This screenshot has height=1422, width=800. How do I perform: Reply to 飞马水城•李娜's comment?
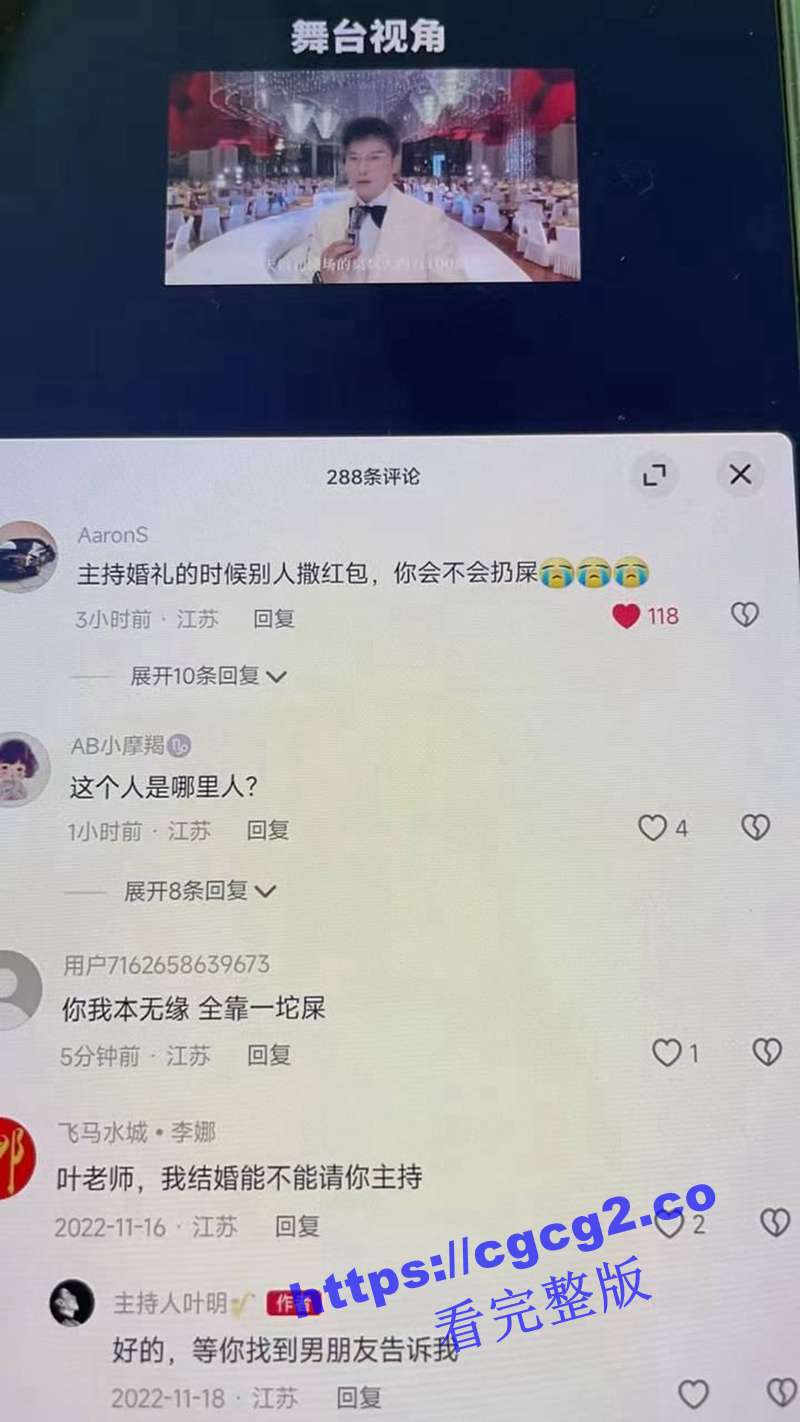click(x=297, y=1226)
